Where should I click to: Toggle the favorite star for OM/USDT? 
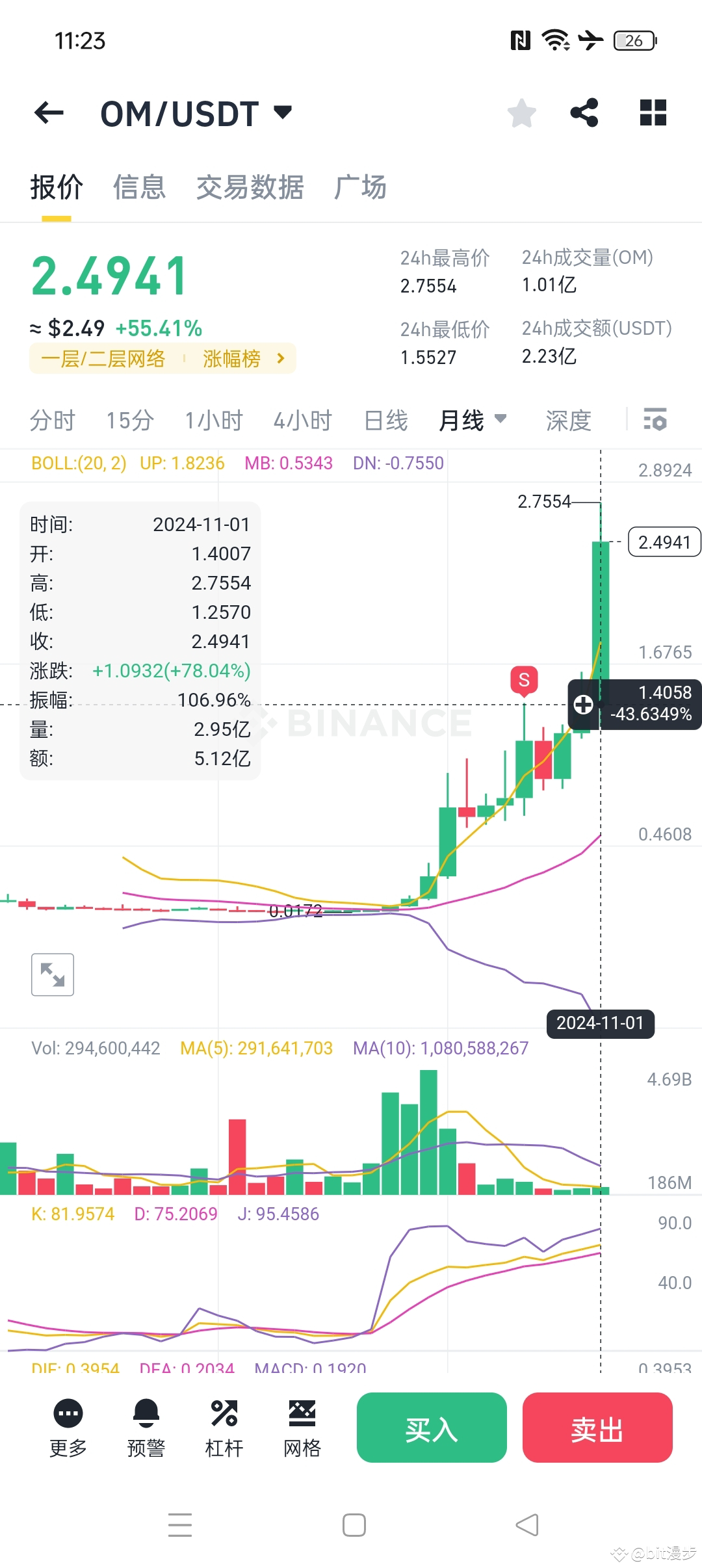click(x=521, y=112)
